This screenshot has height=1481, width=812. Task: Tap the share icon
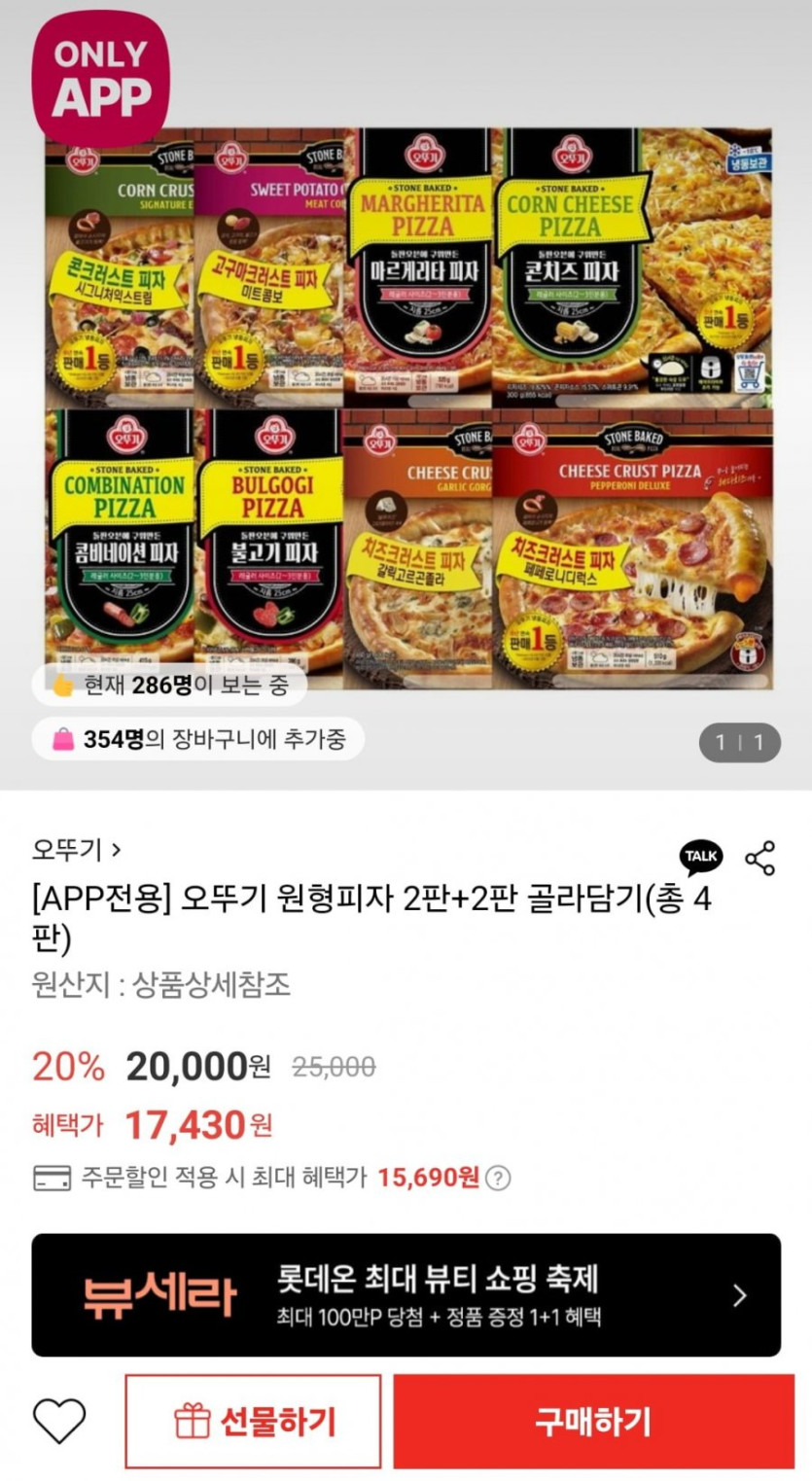(759, 858)
